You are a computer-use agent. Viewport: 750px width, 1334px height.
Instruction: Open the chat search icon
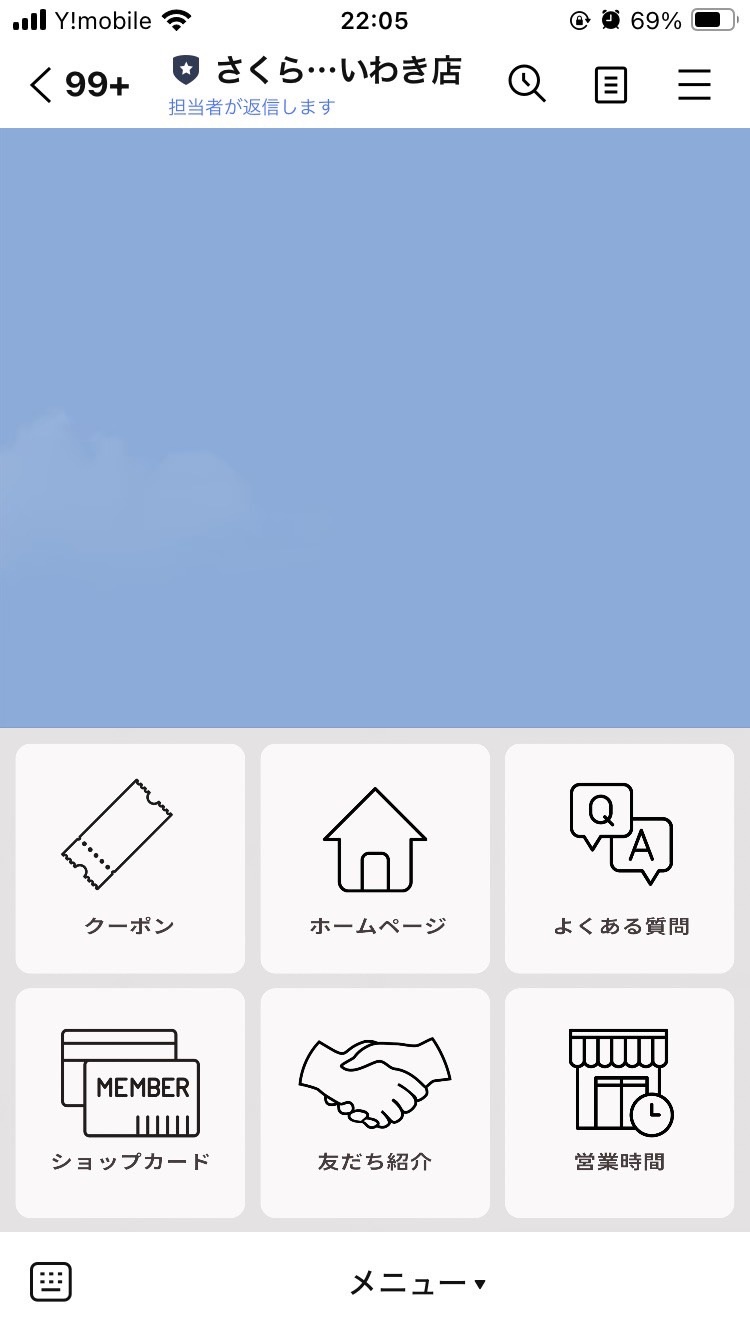pyautogui.click(x=527, y=84)
